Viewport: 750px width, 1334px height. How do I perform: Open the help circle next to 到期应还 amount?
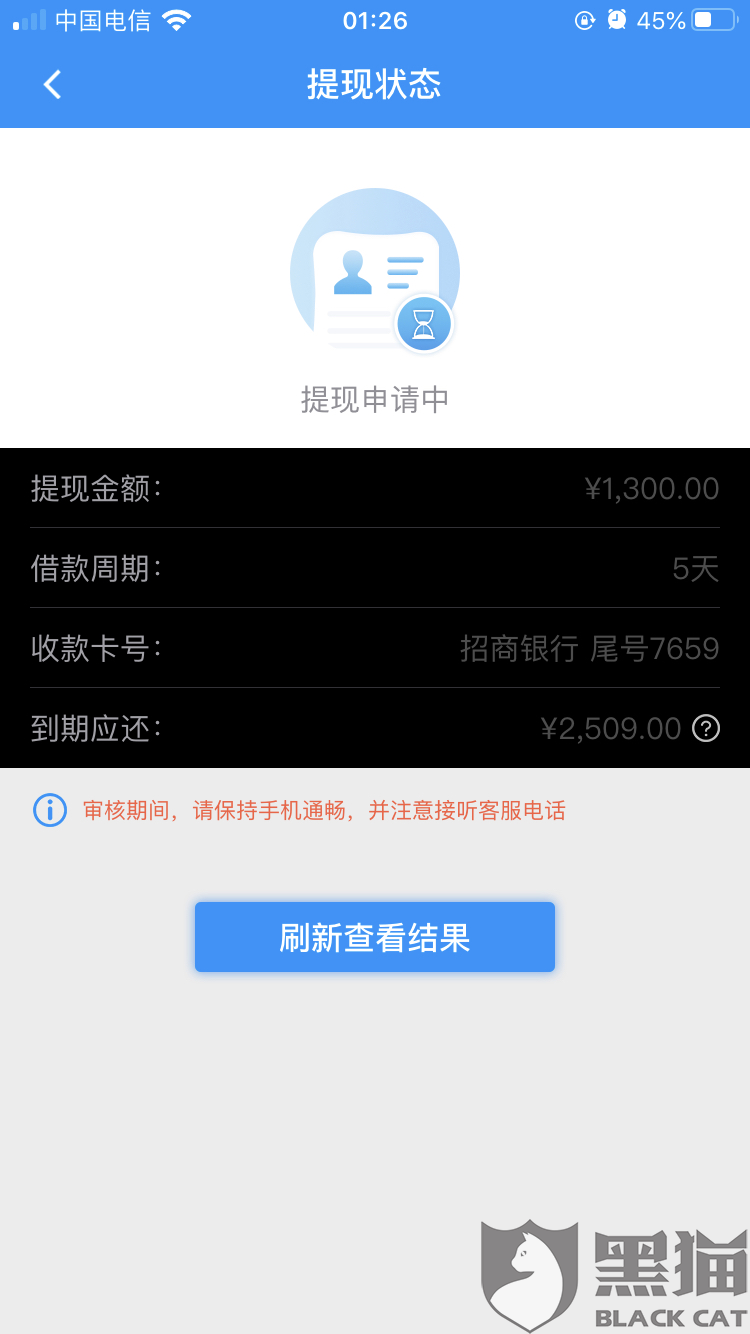(x=707, y=729)
